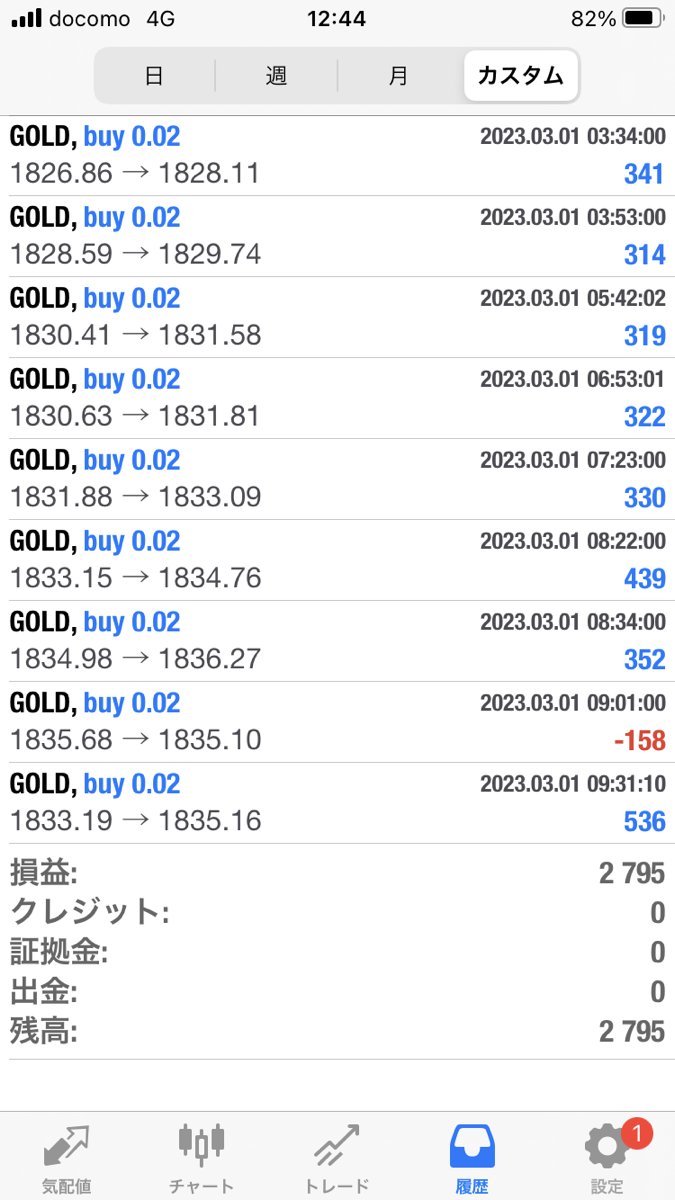
Task: Go to the チャート chart tab
Action: [201, 1158]
